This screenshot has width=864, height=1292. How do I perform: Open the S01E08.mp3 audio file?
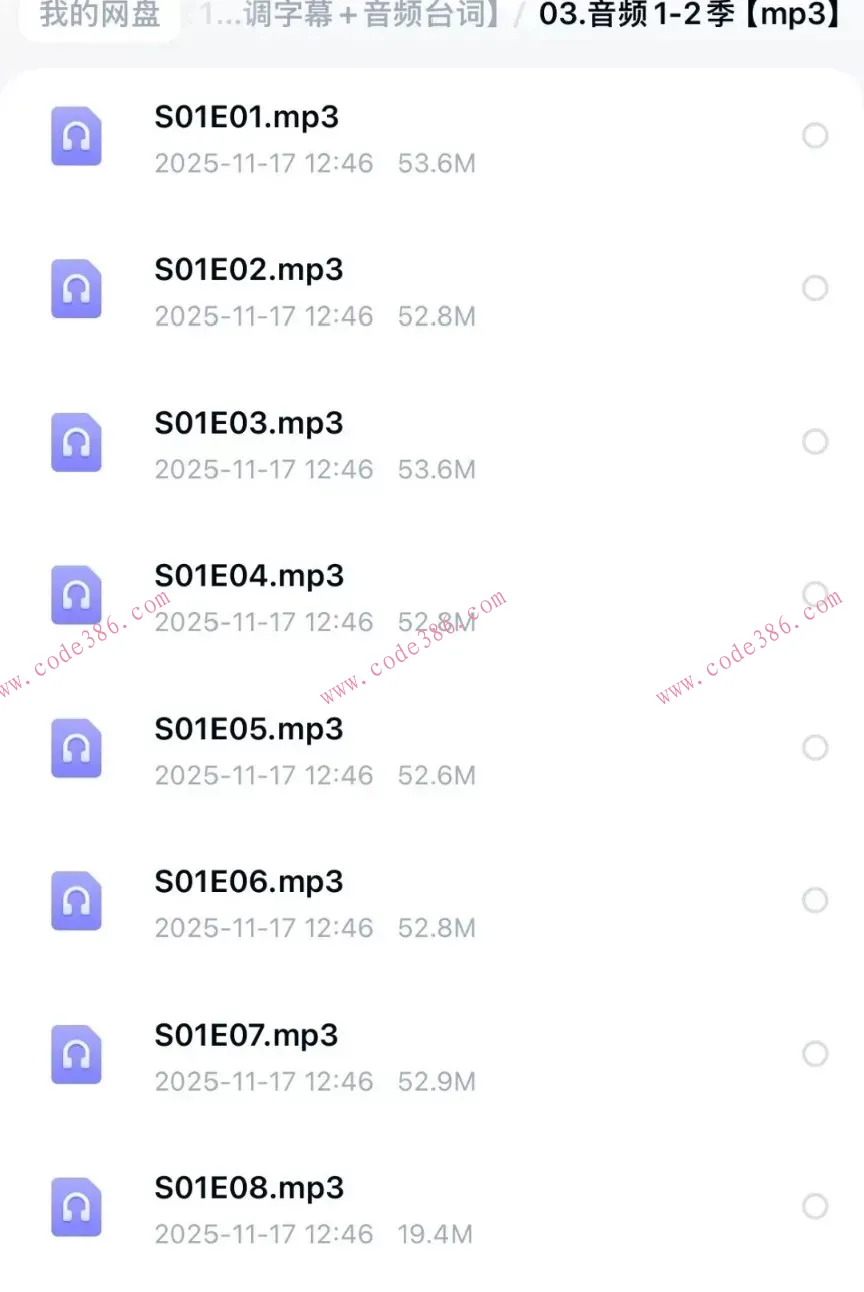(248, 1189)
